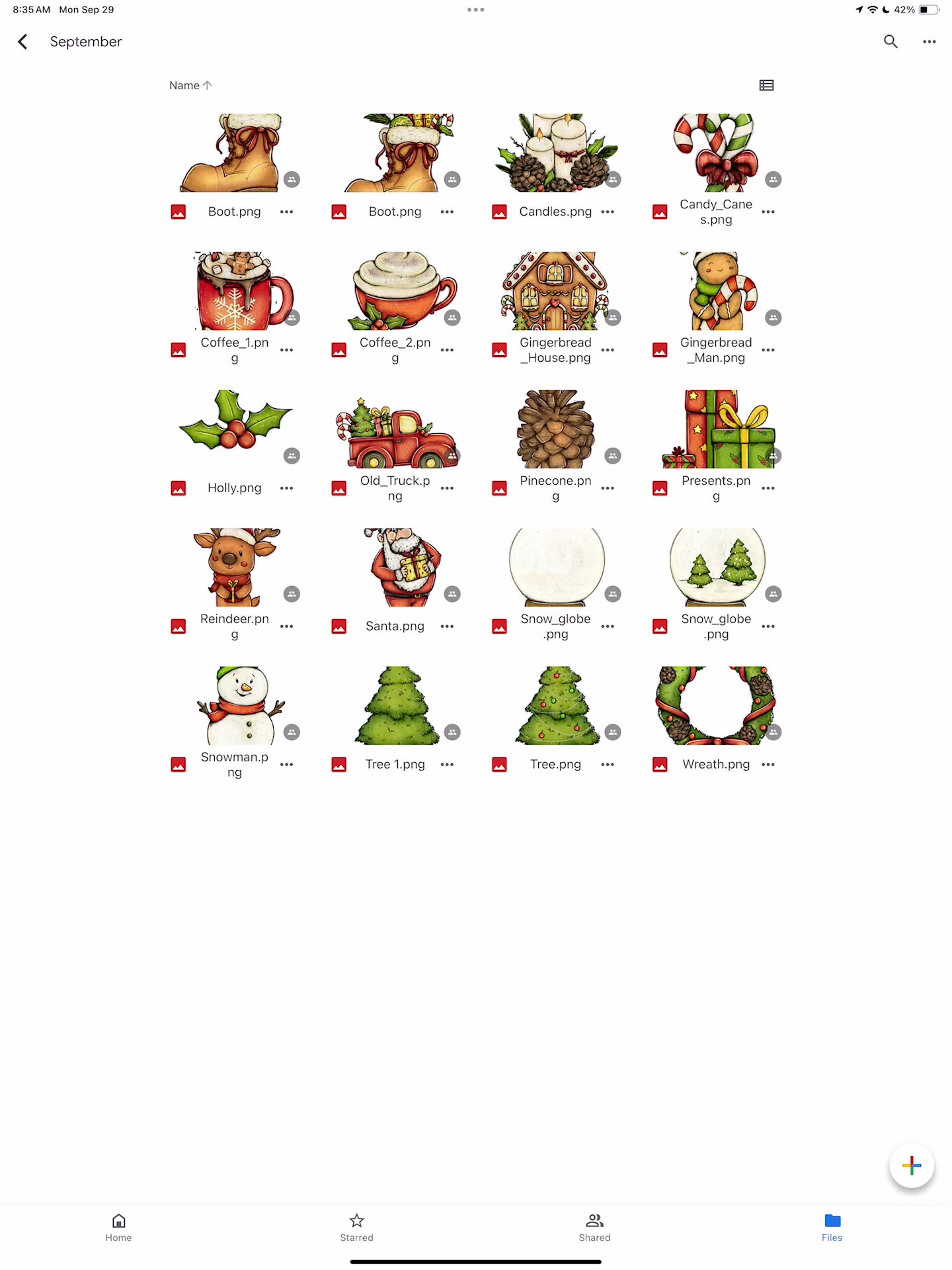Open the Holly.png file
952x1270 pixels.
click(235, 429)
